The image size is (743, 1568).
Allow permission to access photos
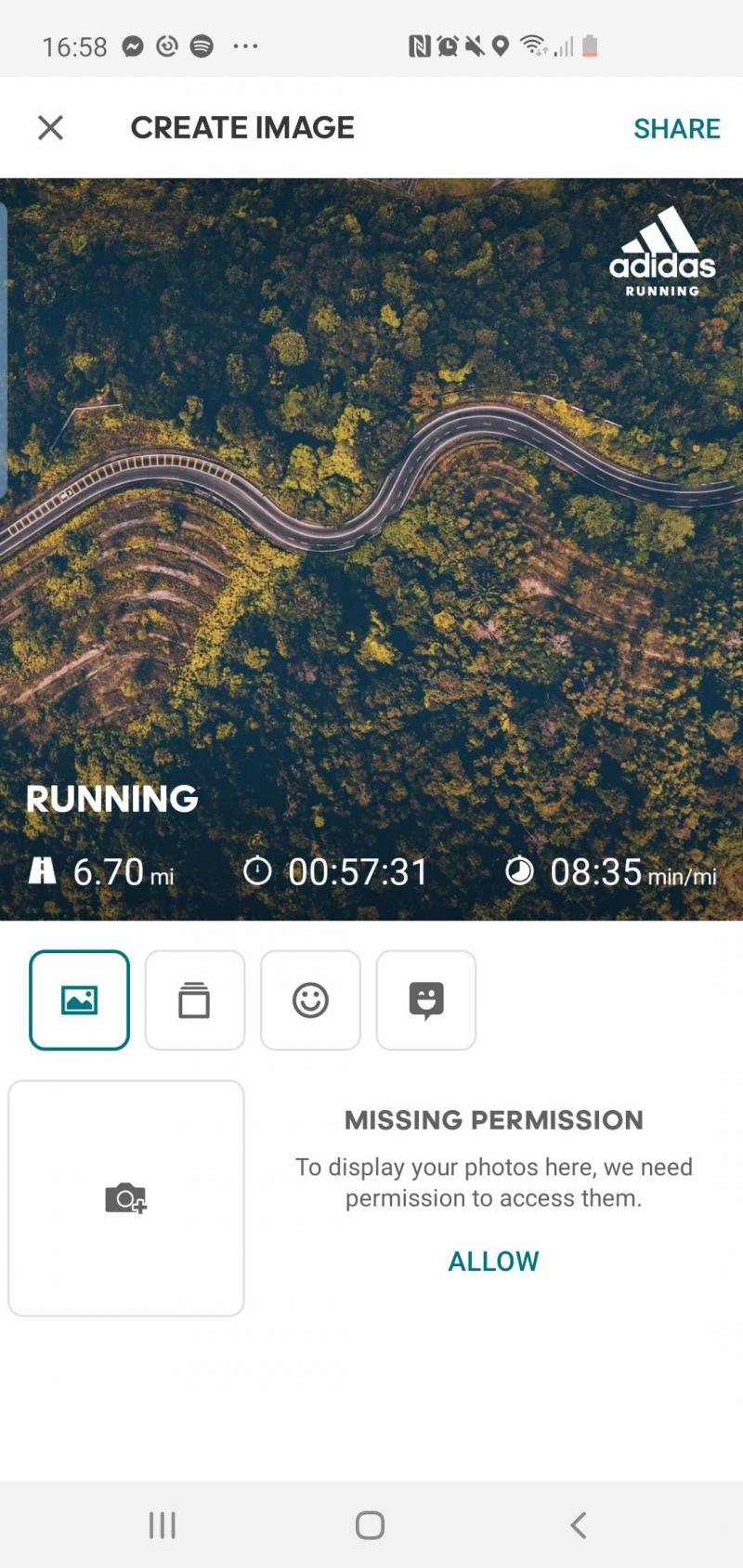pyautogui.click(x=493, y=1261)
